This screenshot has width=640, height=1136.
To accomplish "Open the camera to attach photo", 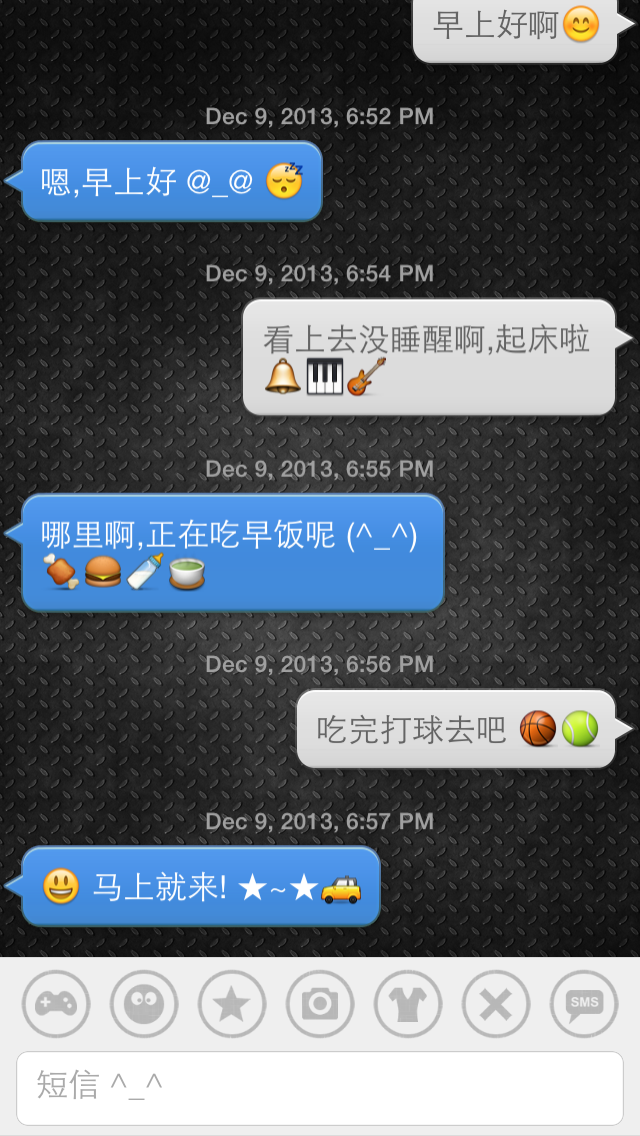I will (x=320, y=1004).
